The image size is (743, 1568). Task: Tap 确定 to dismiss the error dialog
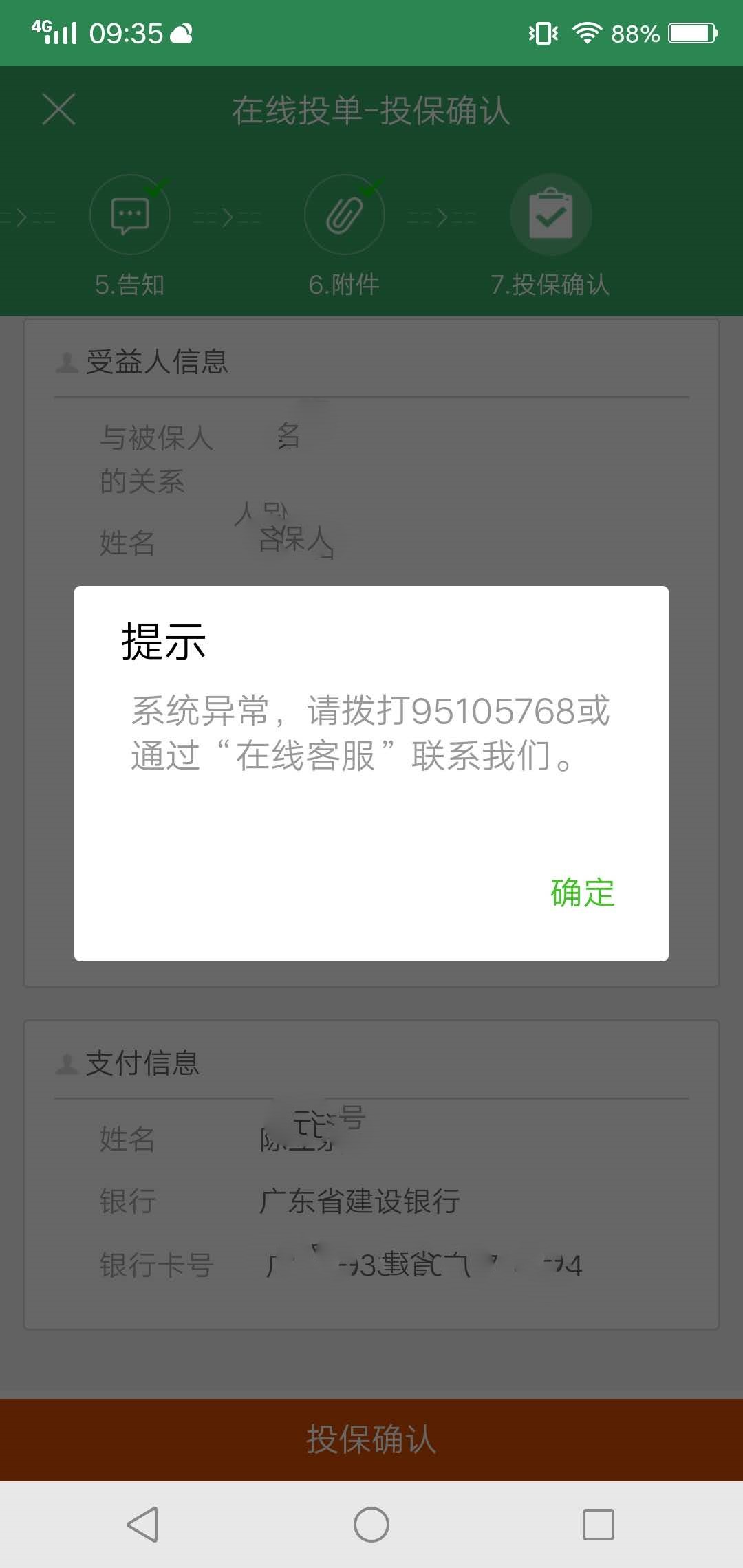[582, 893]
